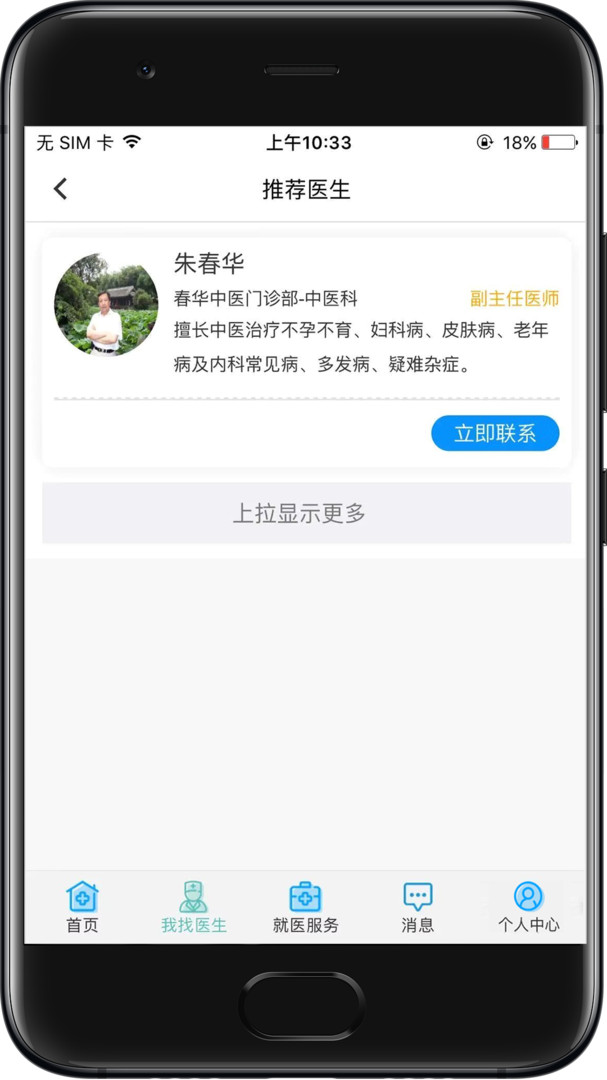Tap 立即联系 to contact 朱春华
This screenshot has width=607, height=1080.
[495, 433]
